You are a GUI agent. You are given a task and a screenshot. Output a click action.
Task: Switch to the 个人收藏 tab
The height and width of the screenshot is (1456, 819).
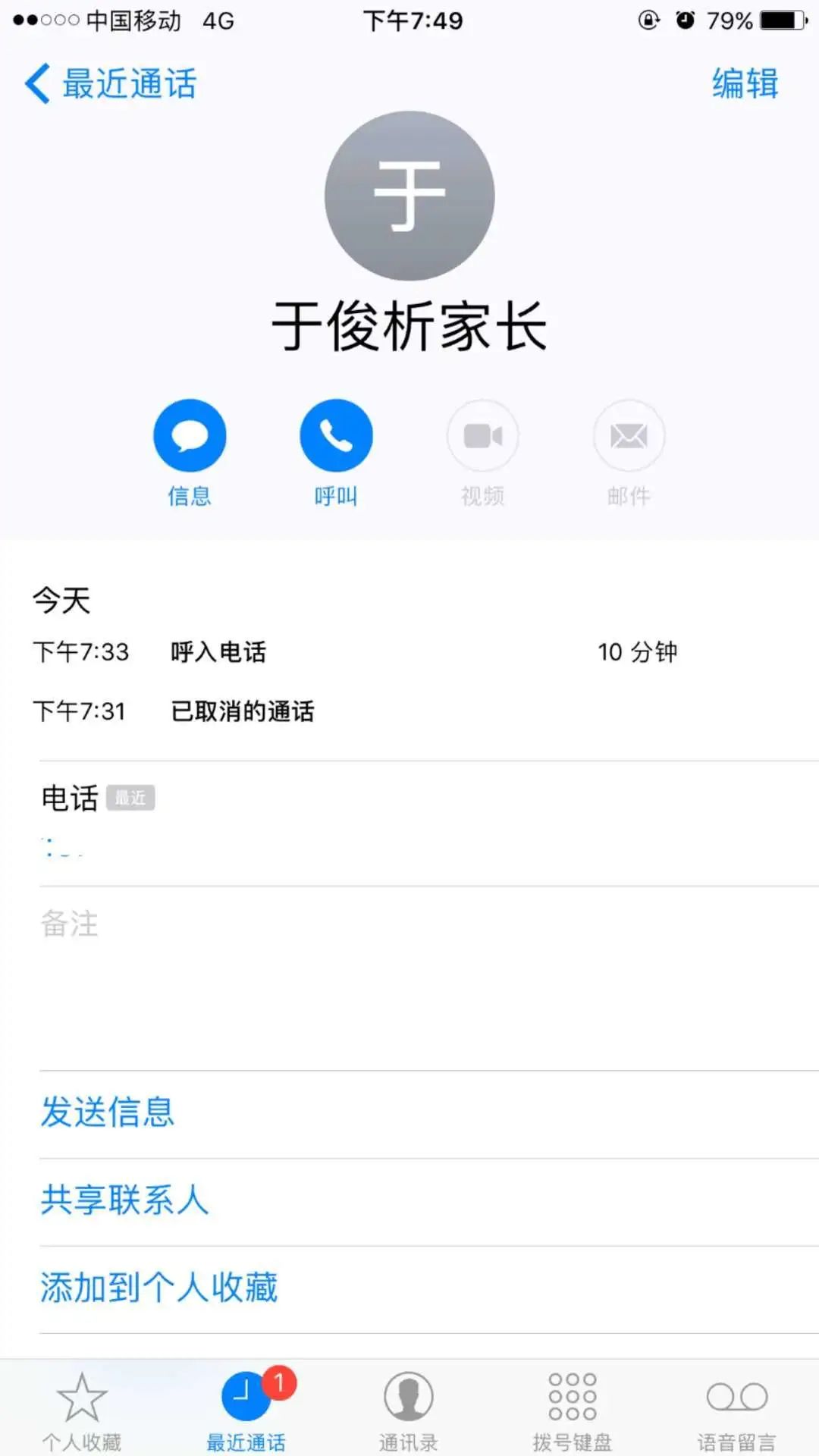click(x=82, y=1409)
